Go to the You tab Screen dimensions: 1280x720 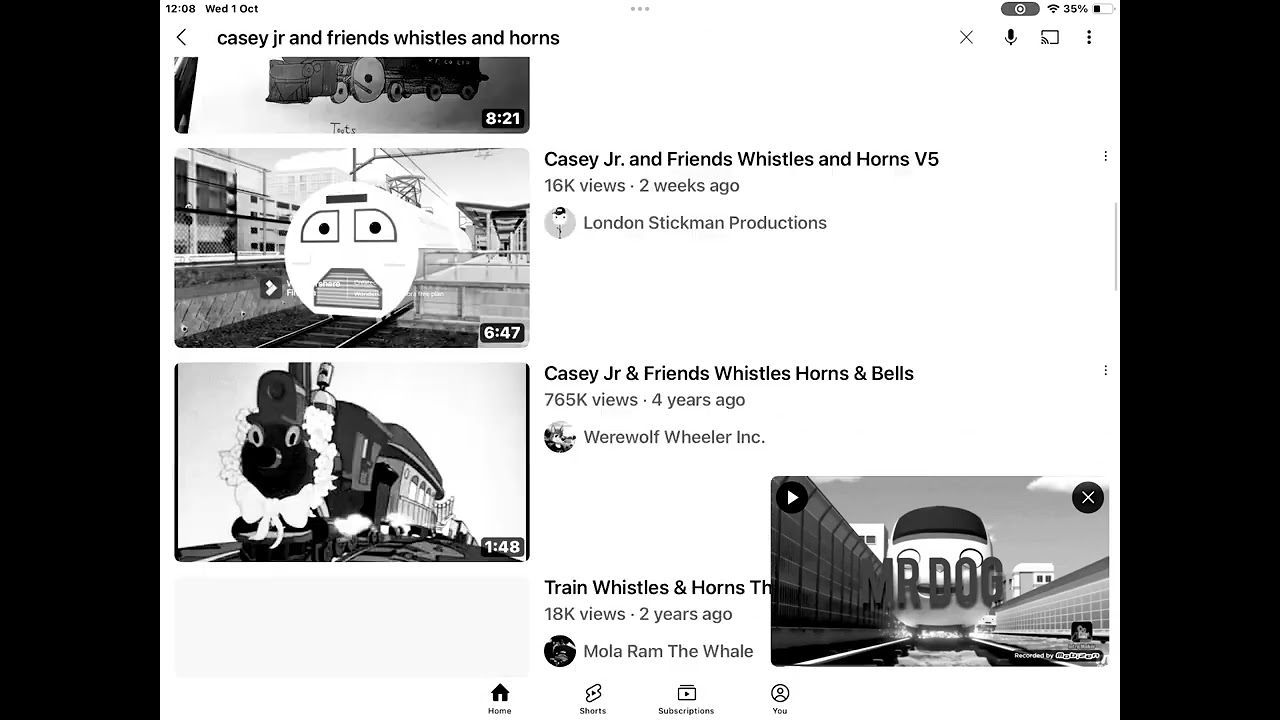(x=780, y=698)
